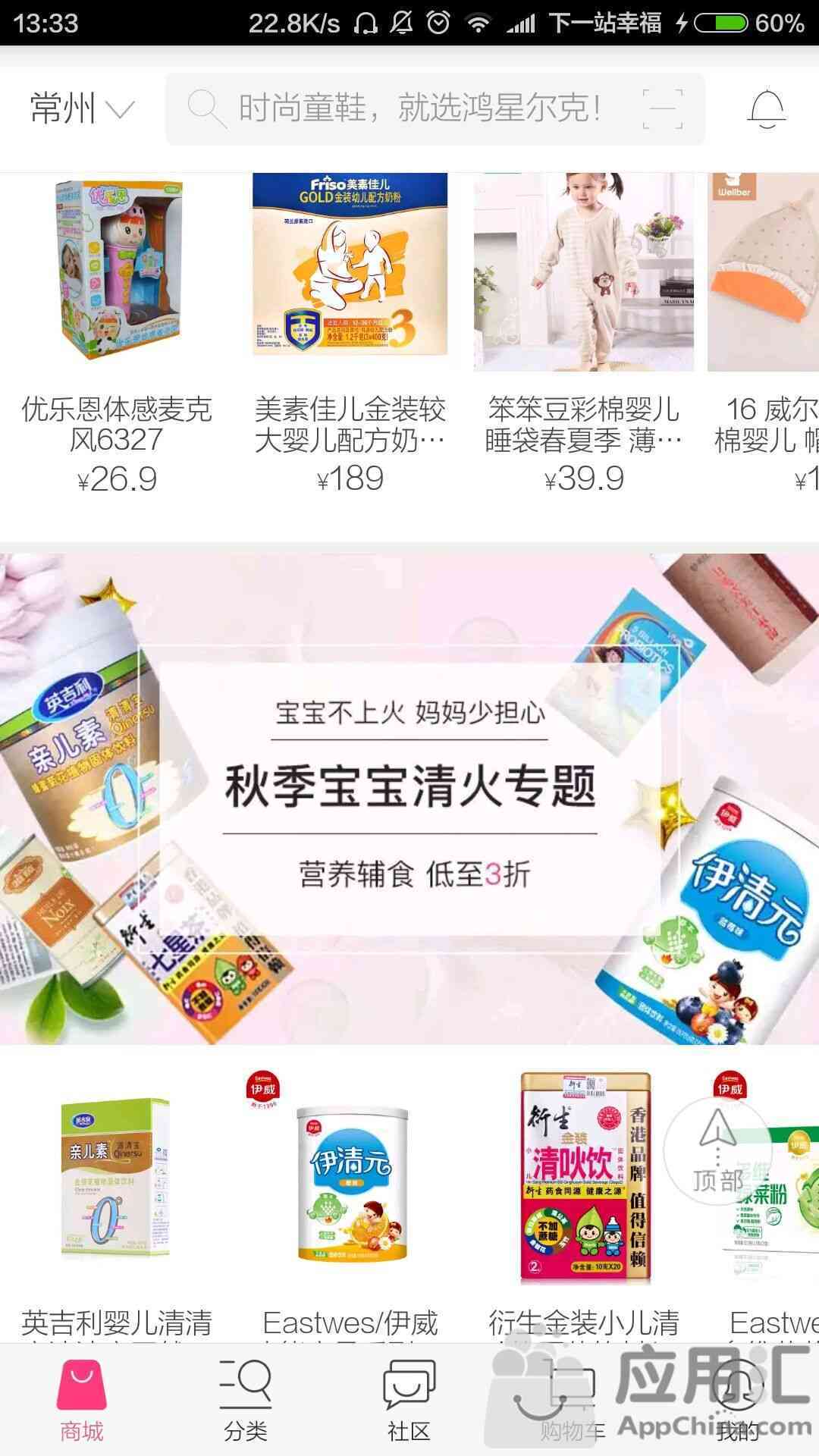Open 优乐恩体感麦克风6327 product
The width and height of the screenshot is (819, 1456).
click(117, 334)
